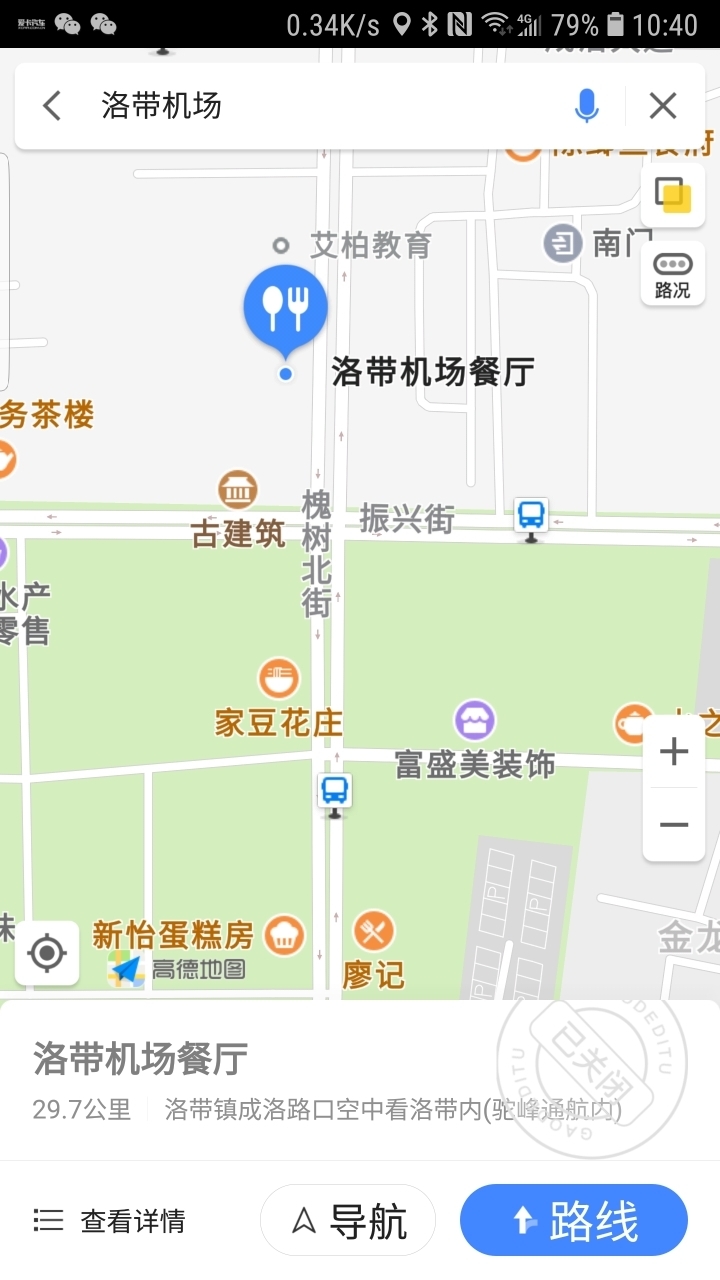Select 家豆花庄 on the map

click(279, 680)
